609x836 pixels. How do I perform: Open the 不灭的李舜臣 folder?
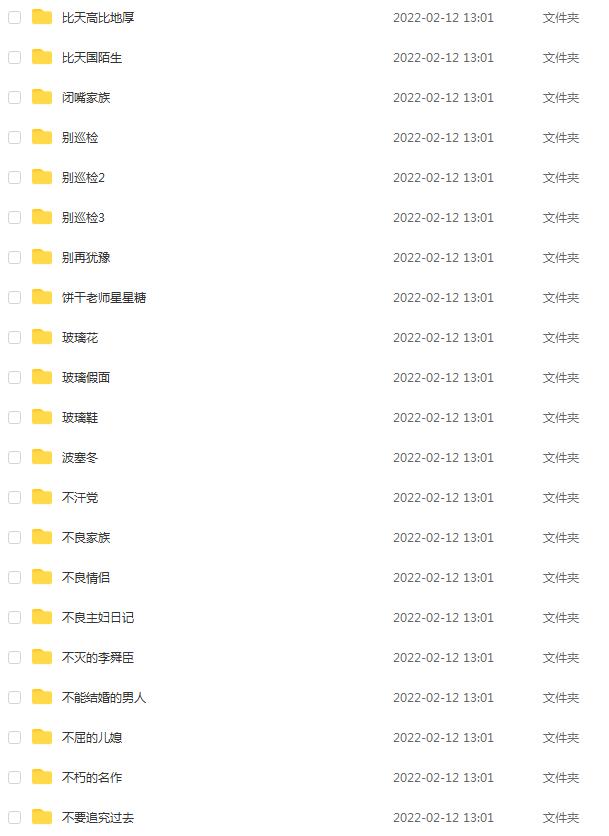pos(98,657)
